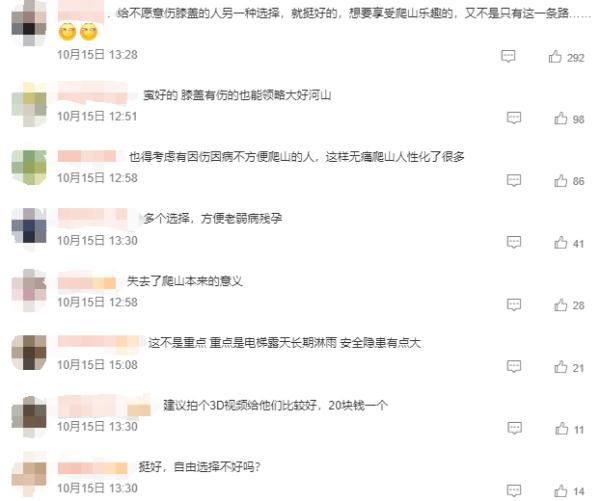Screen dimensions: 600x501
Task: Like the comment 挺好，自由选择不好吗？
Action: point(555,491)
